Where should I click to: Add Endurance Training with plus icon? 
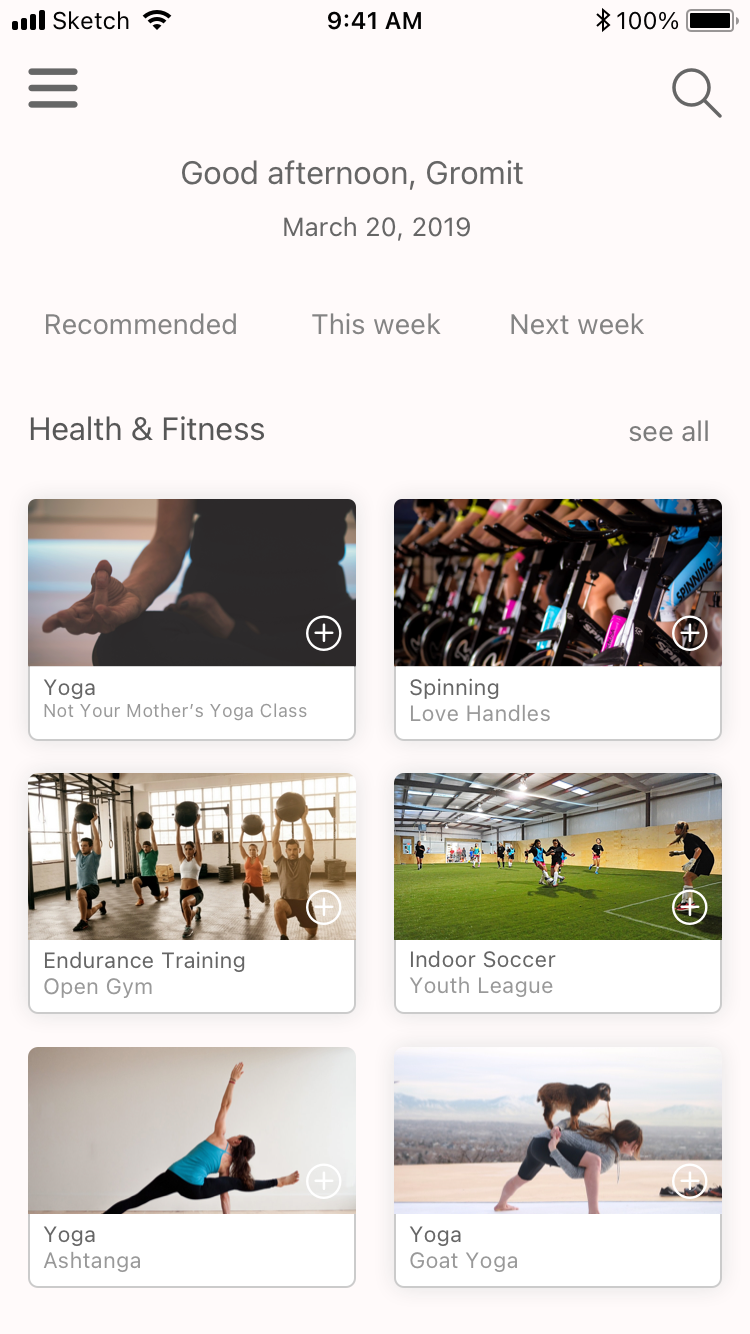[x=323, y=908]
